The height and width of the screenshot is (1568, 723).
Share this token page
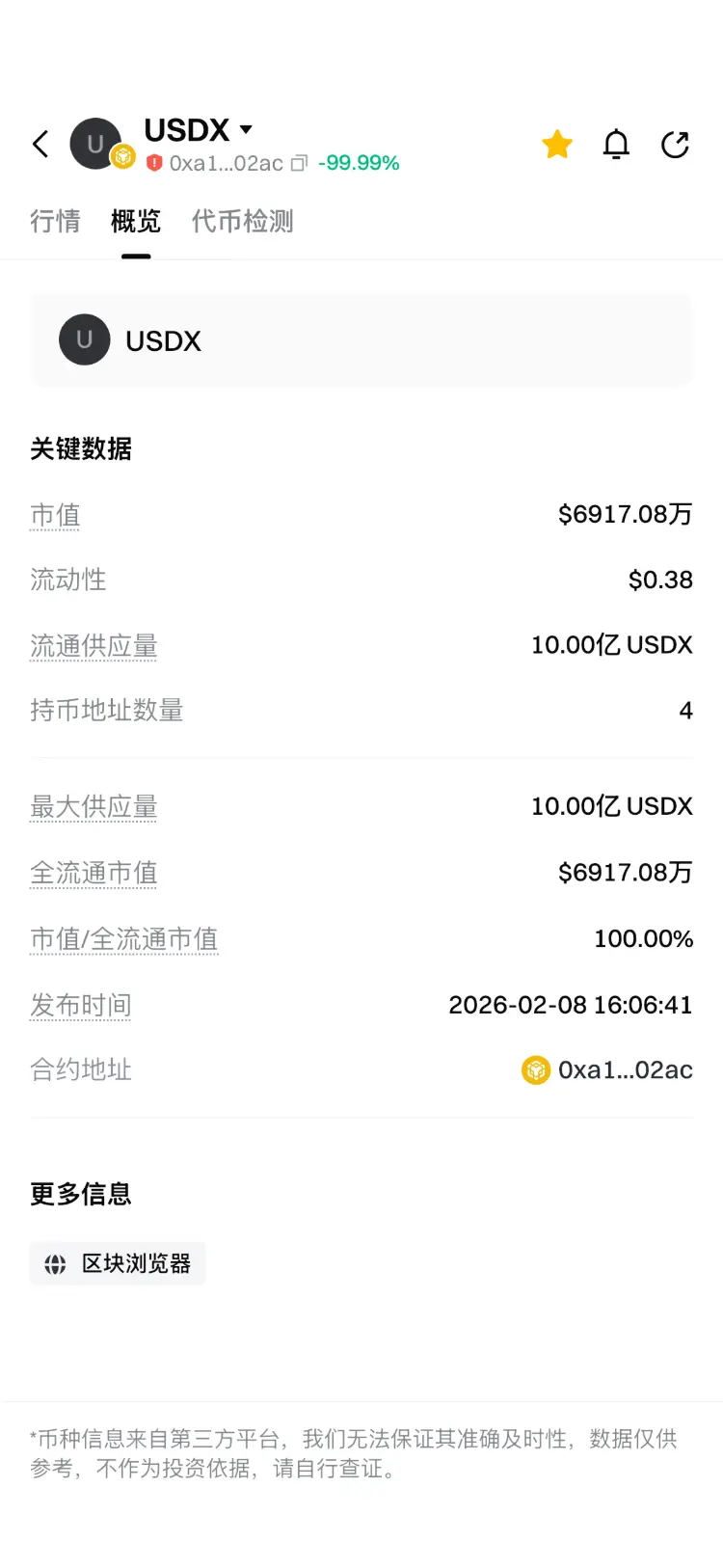675,145
